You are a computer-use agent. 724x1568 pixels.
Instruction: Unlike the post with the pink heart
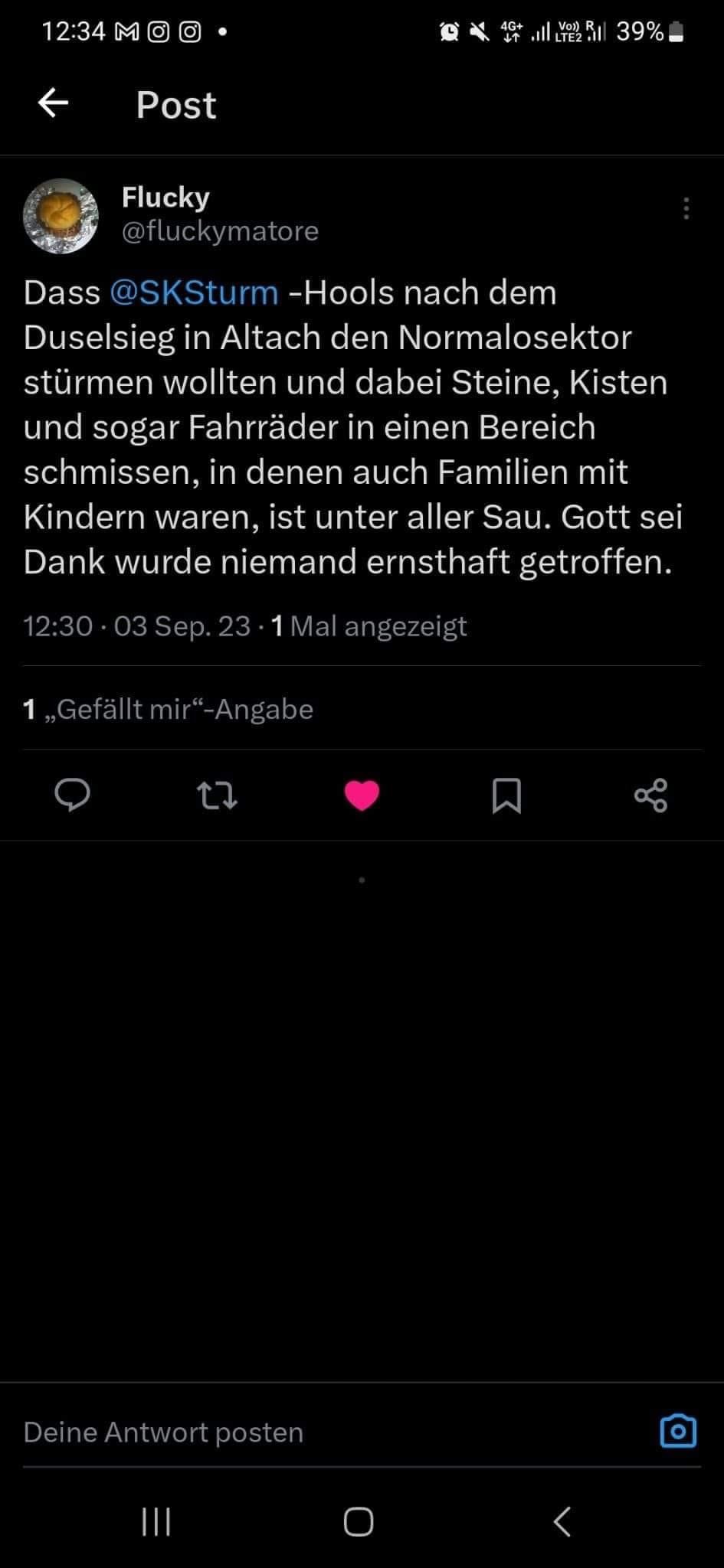pyautogui.click(x=362, y=795)
